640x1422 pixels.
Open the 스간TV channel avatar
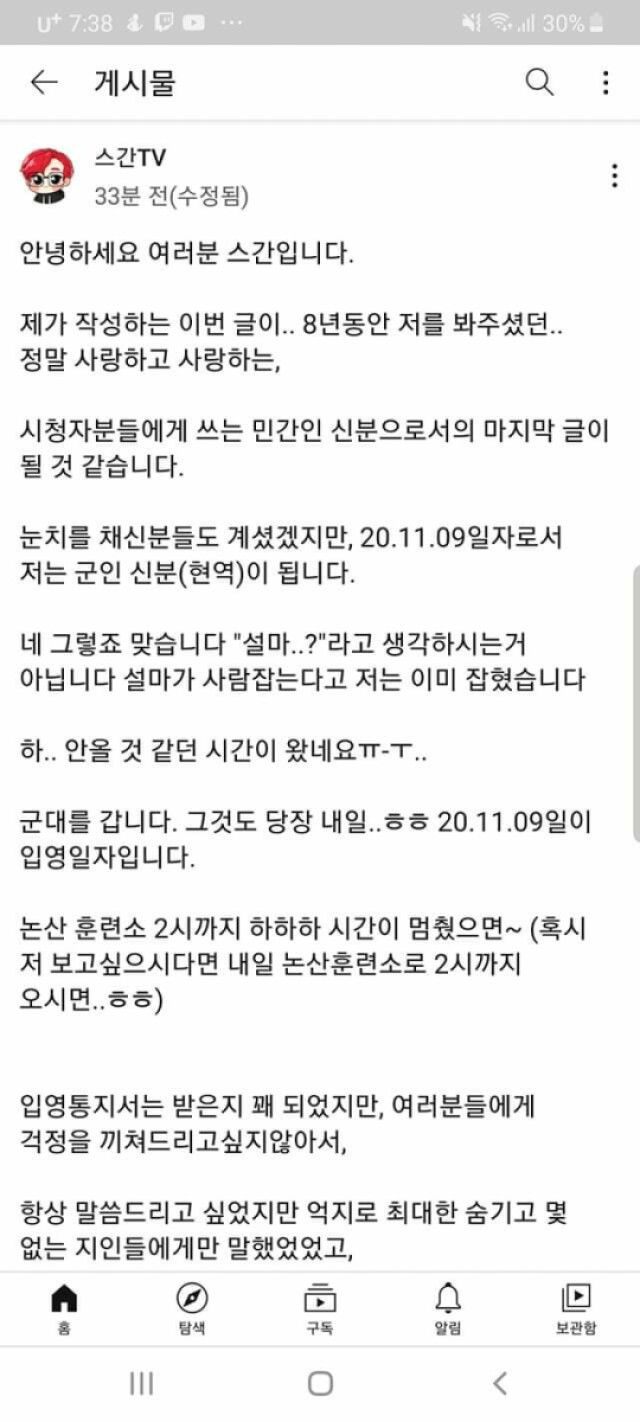pos(47,176)
